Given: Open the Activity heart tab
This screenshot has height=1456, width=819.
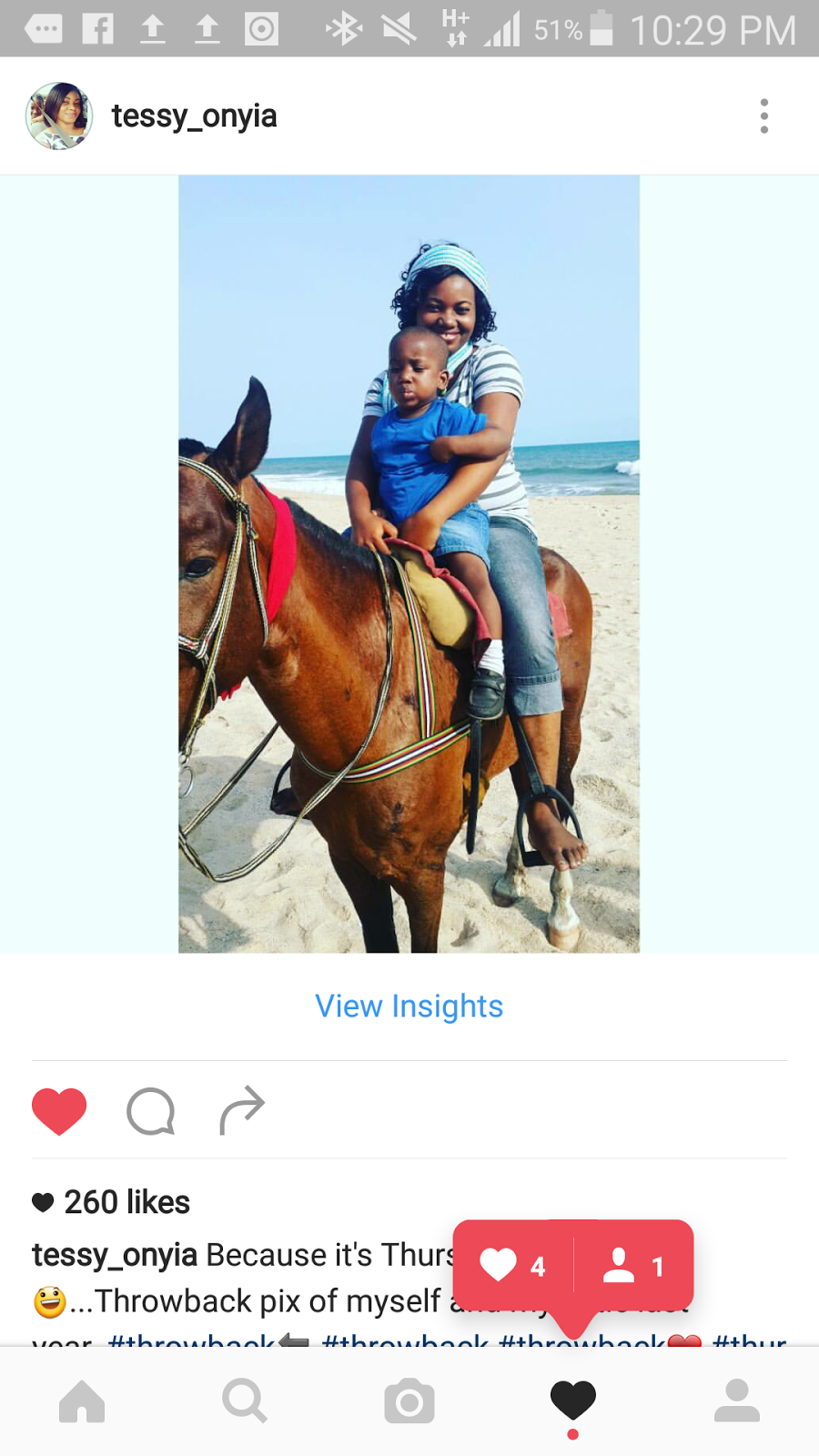Looking at the screenshot, I should click(572, 1401).
